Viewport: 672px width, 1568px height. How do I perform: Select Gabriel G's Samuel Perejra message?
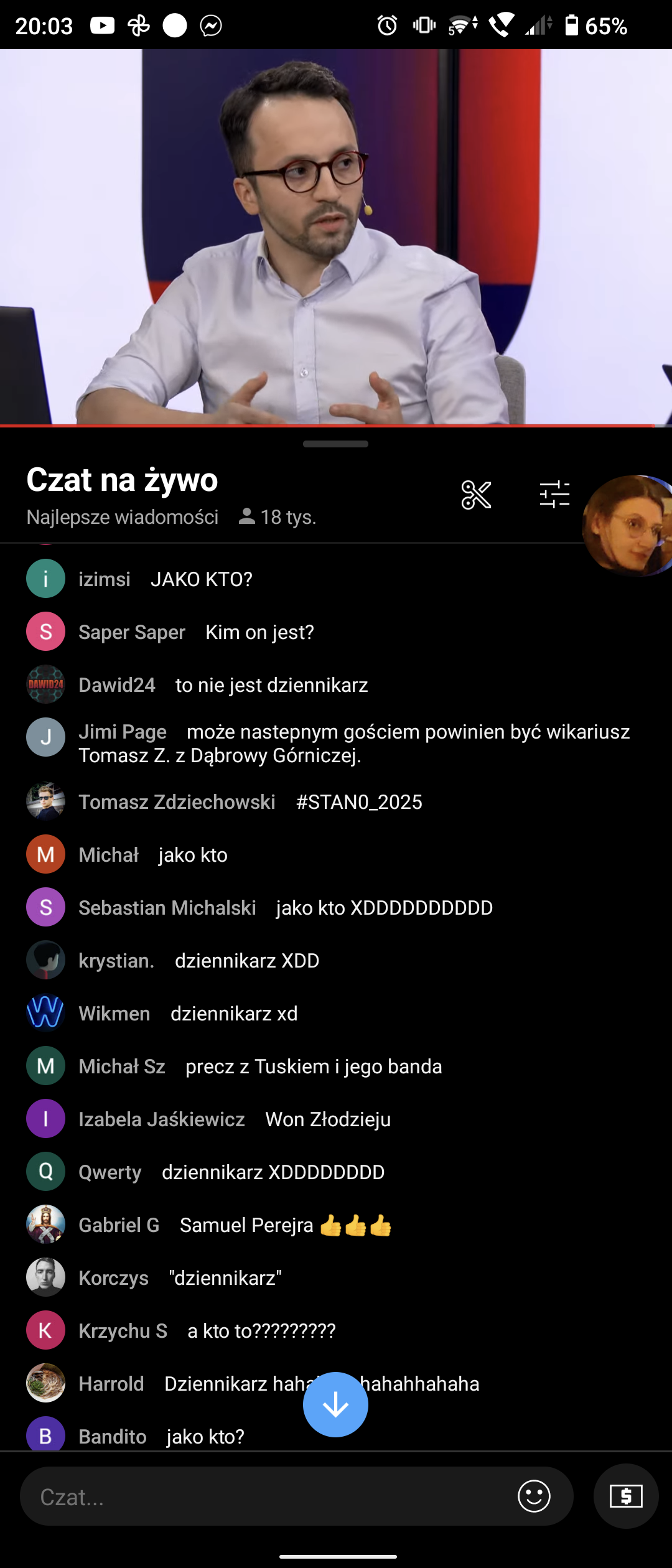(x=284, y=1225)
